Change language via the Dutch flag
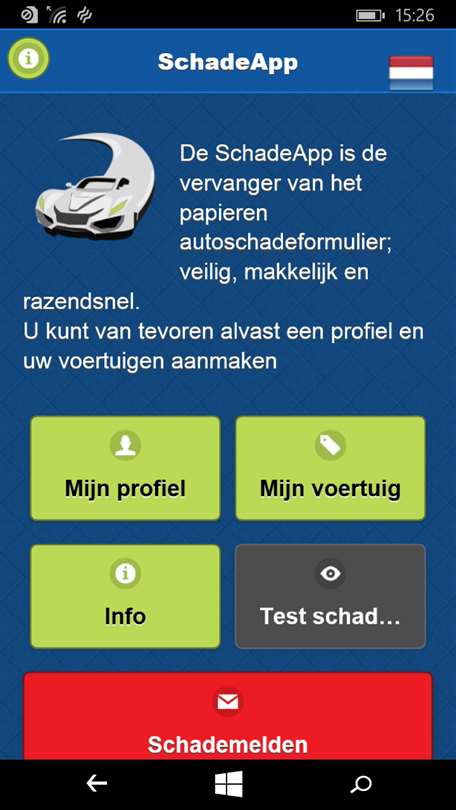Screen dimensions: 456x810 click(411, 73)
